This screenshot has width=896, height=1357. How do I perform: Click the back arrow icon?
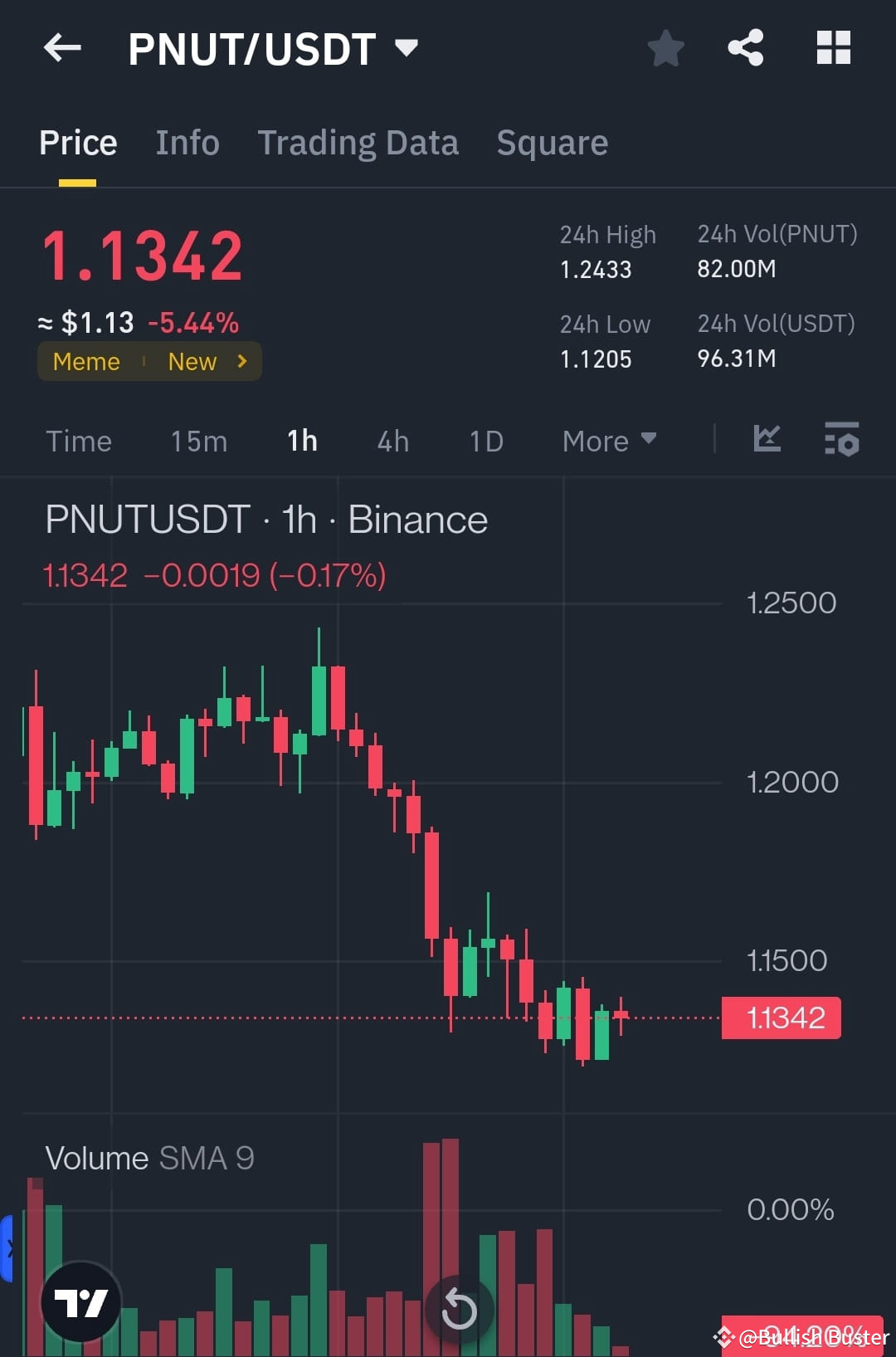pos(61,47)
